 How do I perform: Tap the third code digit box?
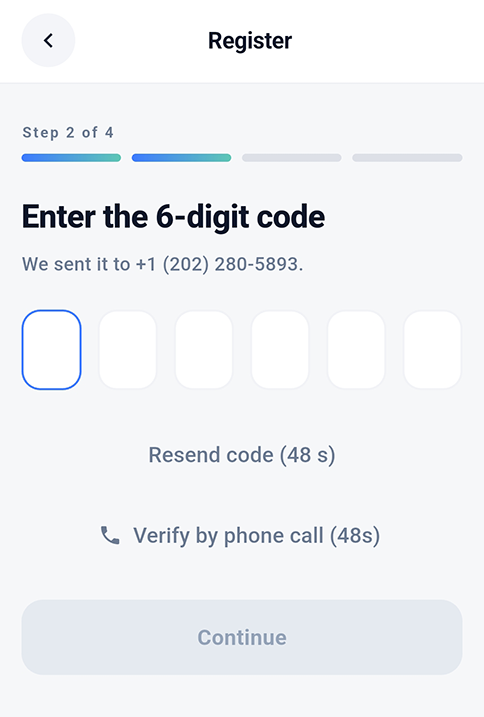tap(204, 350)
